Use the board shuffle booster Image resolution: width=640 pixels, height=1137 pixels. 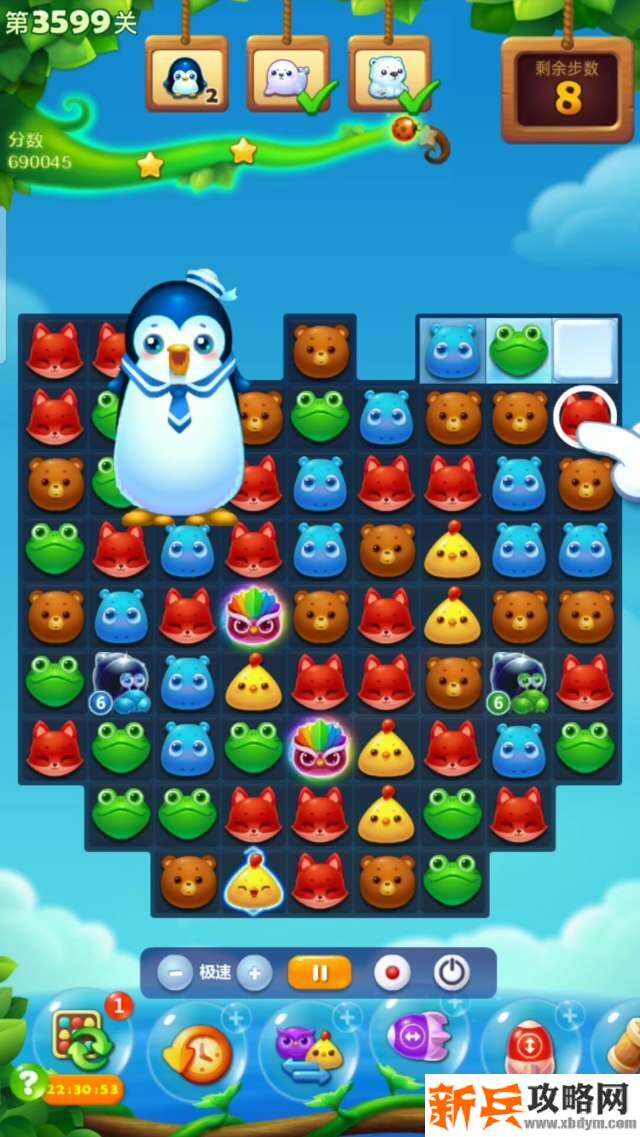81,1041
